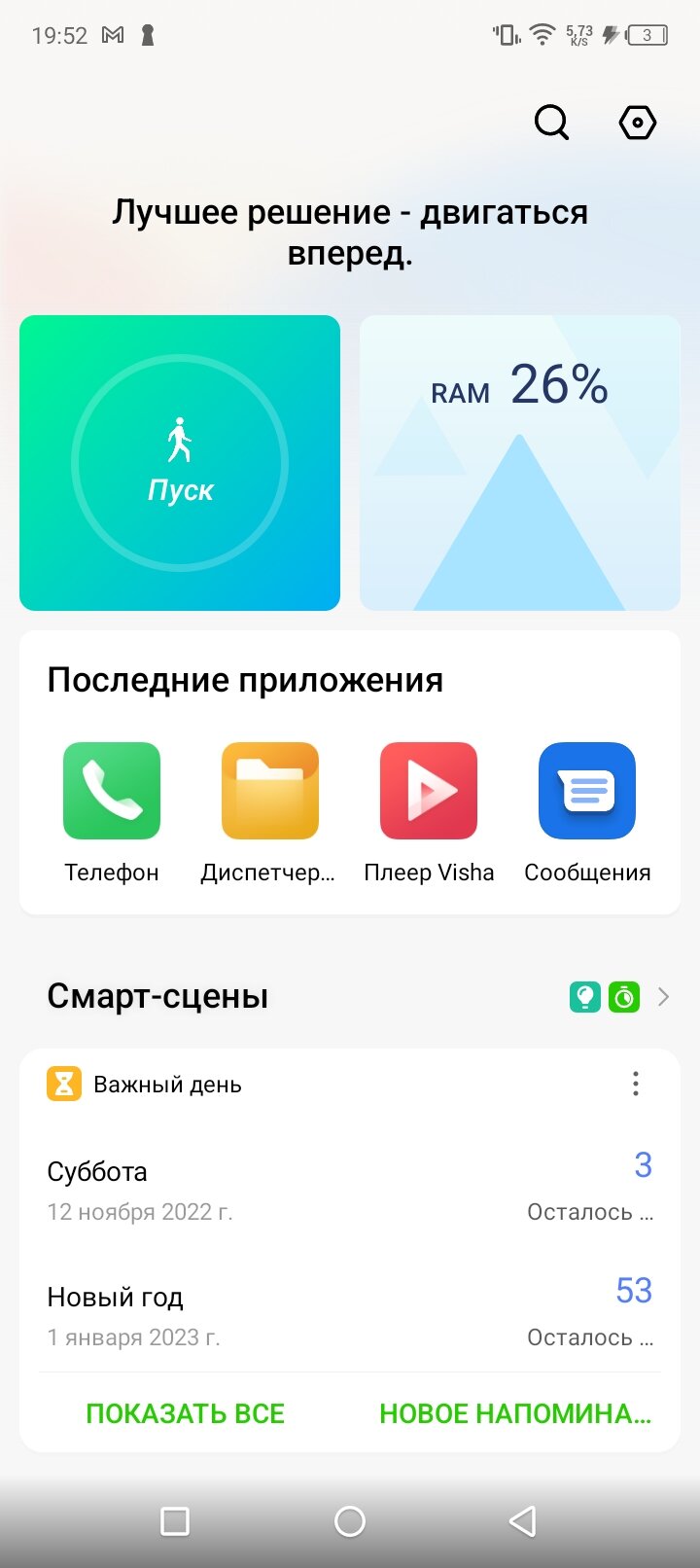Open the Новый год reminder row
This screenshot has height=1568, width=700.
coord(350,1315)
